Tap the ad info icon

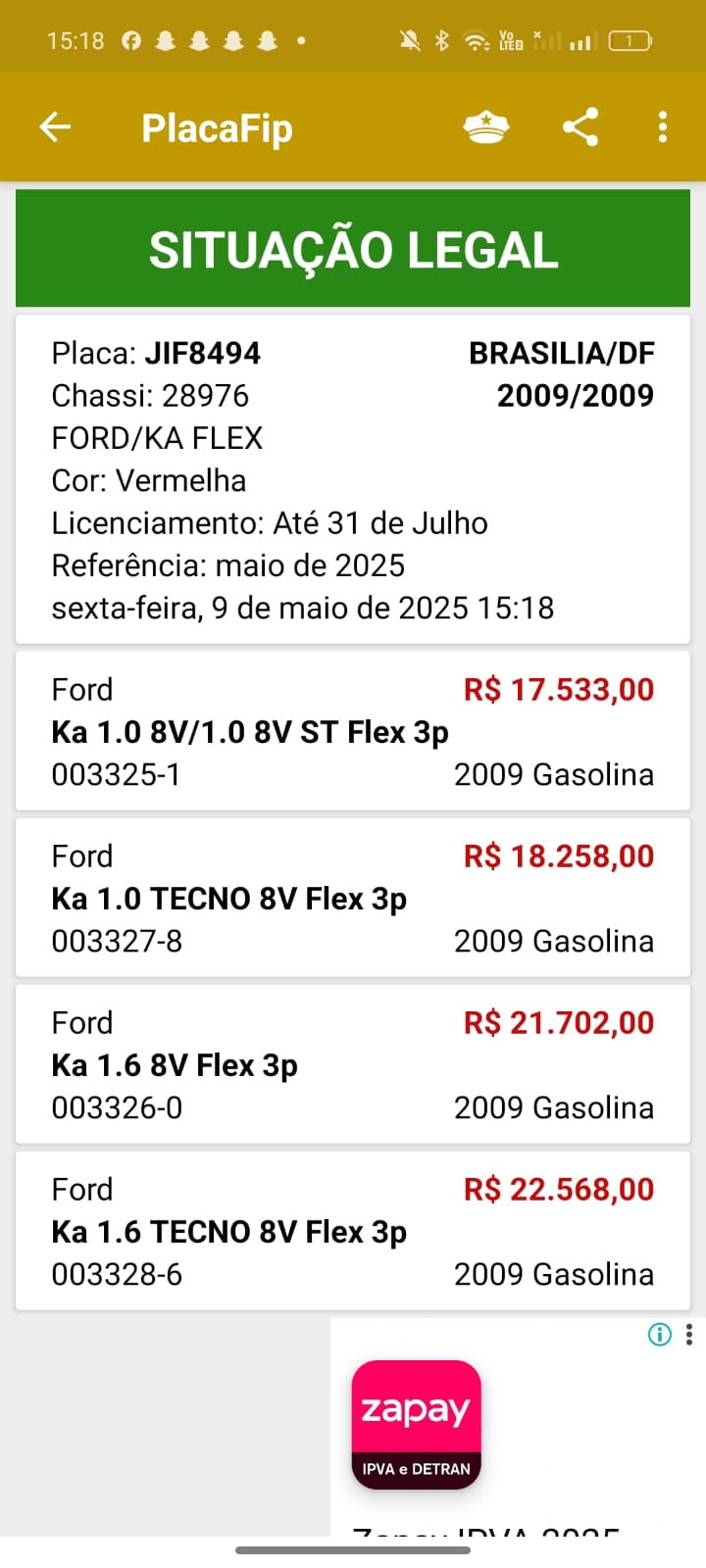(660, 1334)
